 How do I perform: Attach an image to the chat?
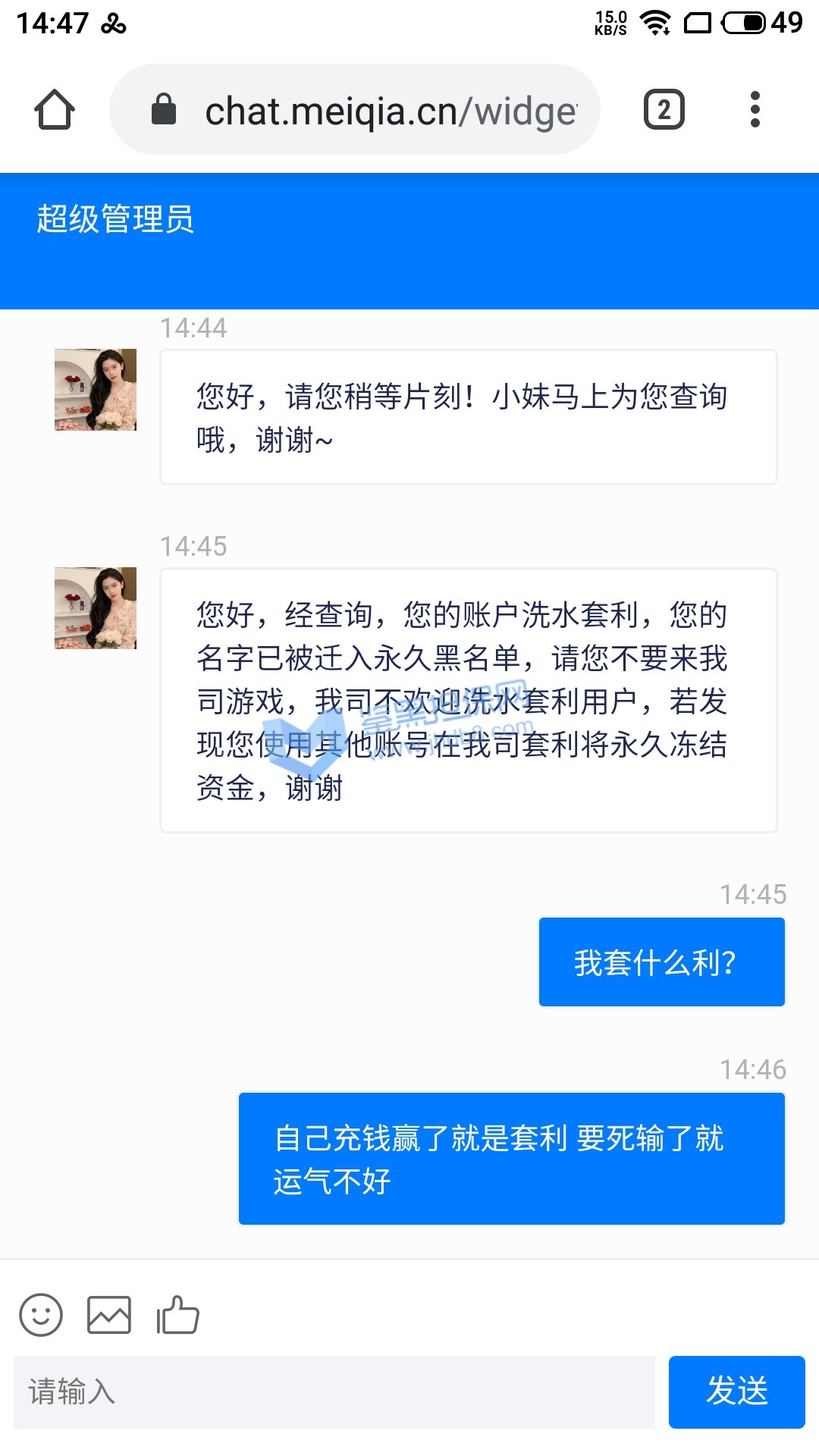109,1315
